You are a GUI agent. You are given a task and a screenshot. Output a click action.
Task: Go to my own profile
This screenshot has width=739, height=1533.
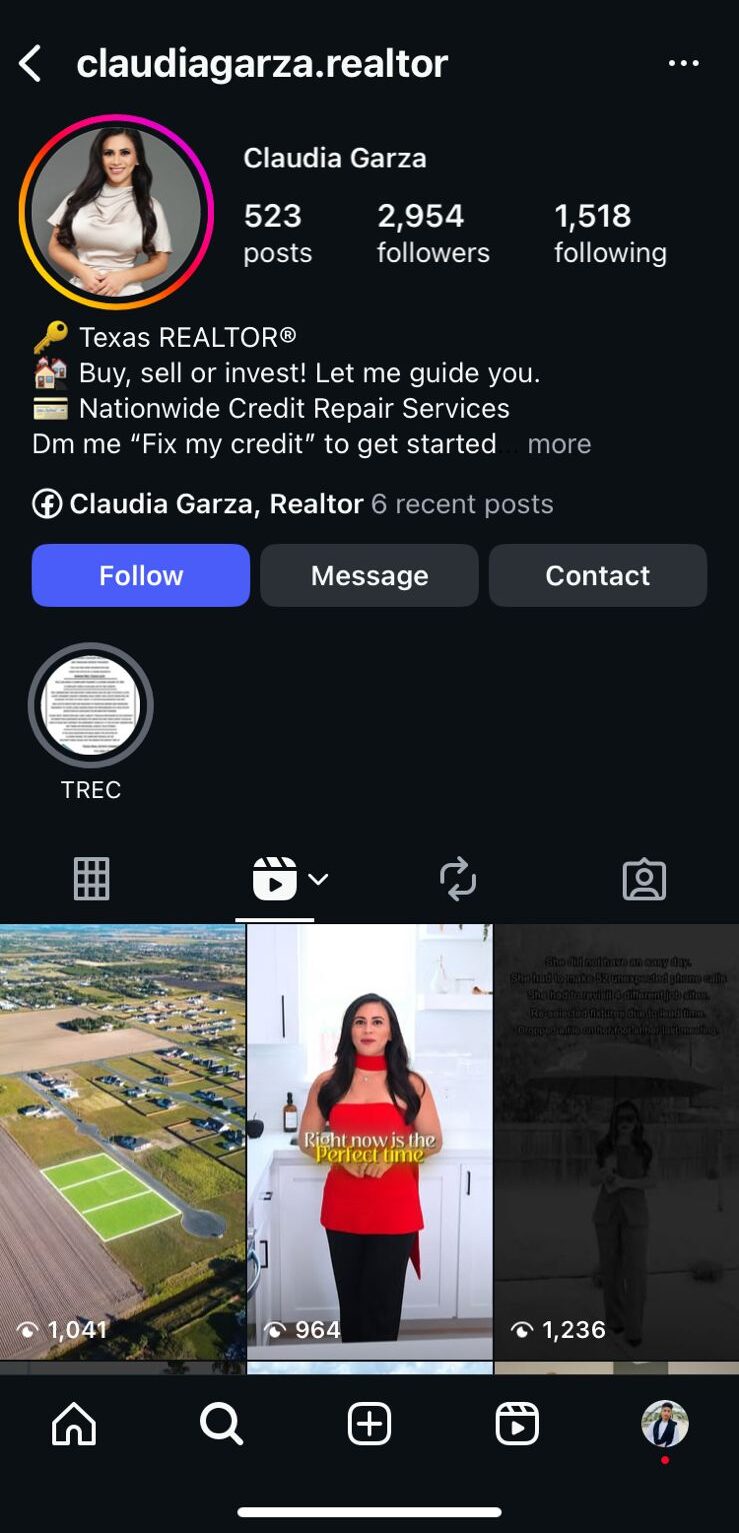click(x=665, y=1424)
